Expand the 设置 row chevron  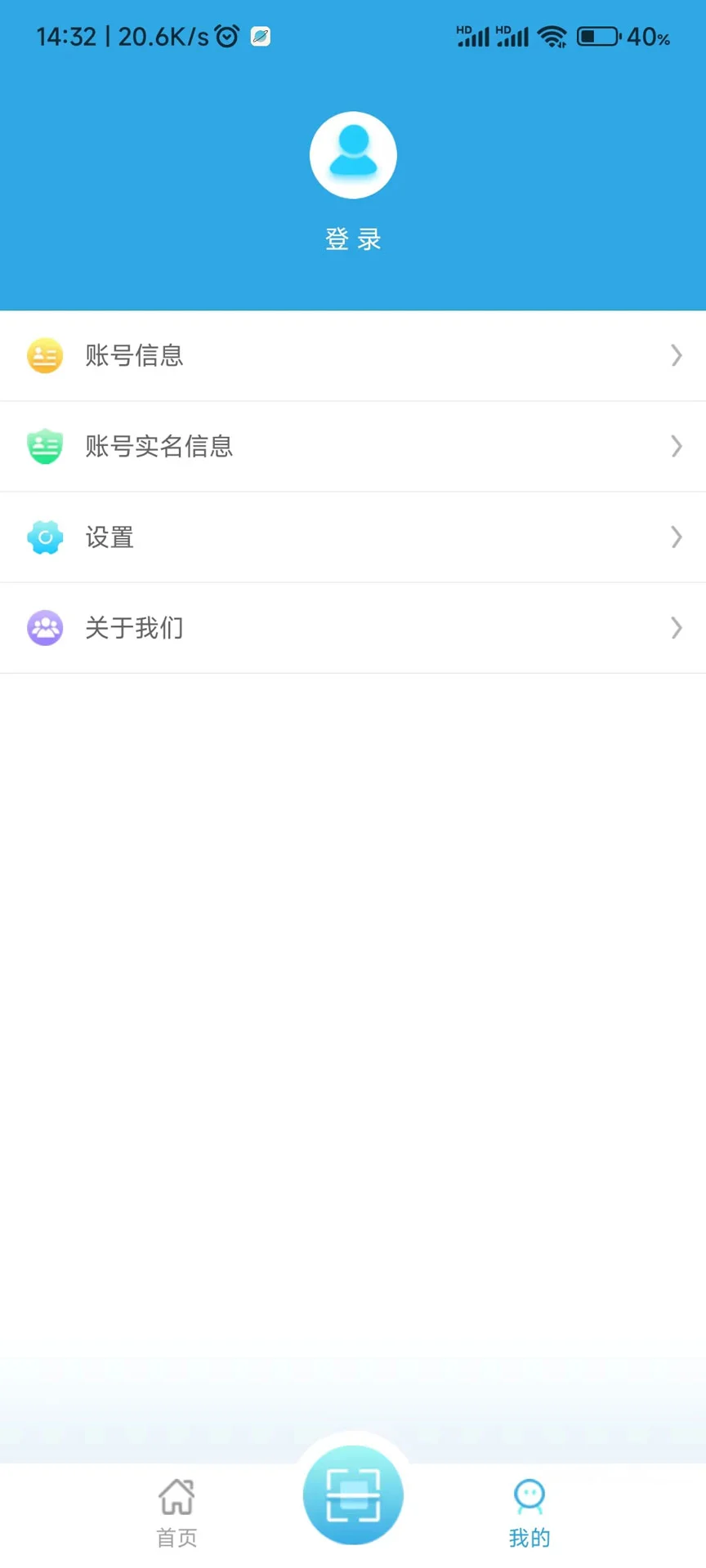coord(676,537)
